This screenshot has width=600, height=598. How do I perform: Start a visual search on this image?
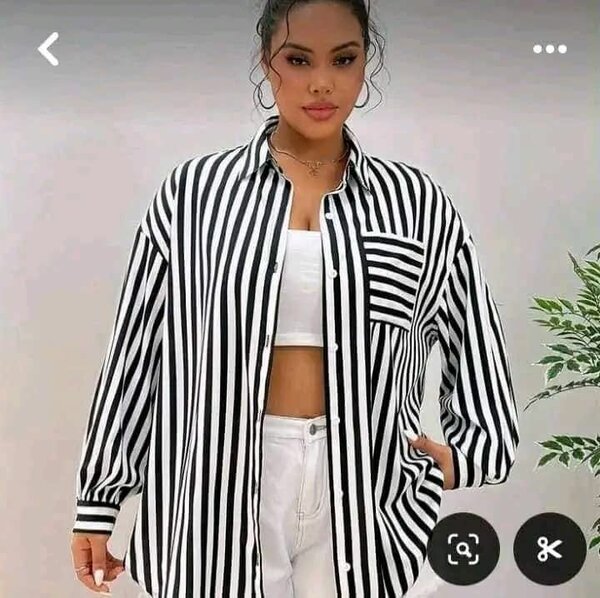coord(463,548)
